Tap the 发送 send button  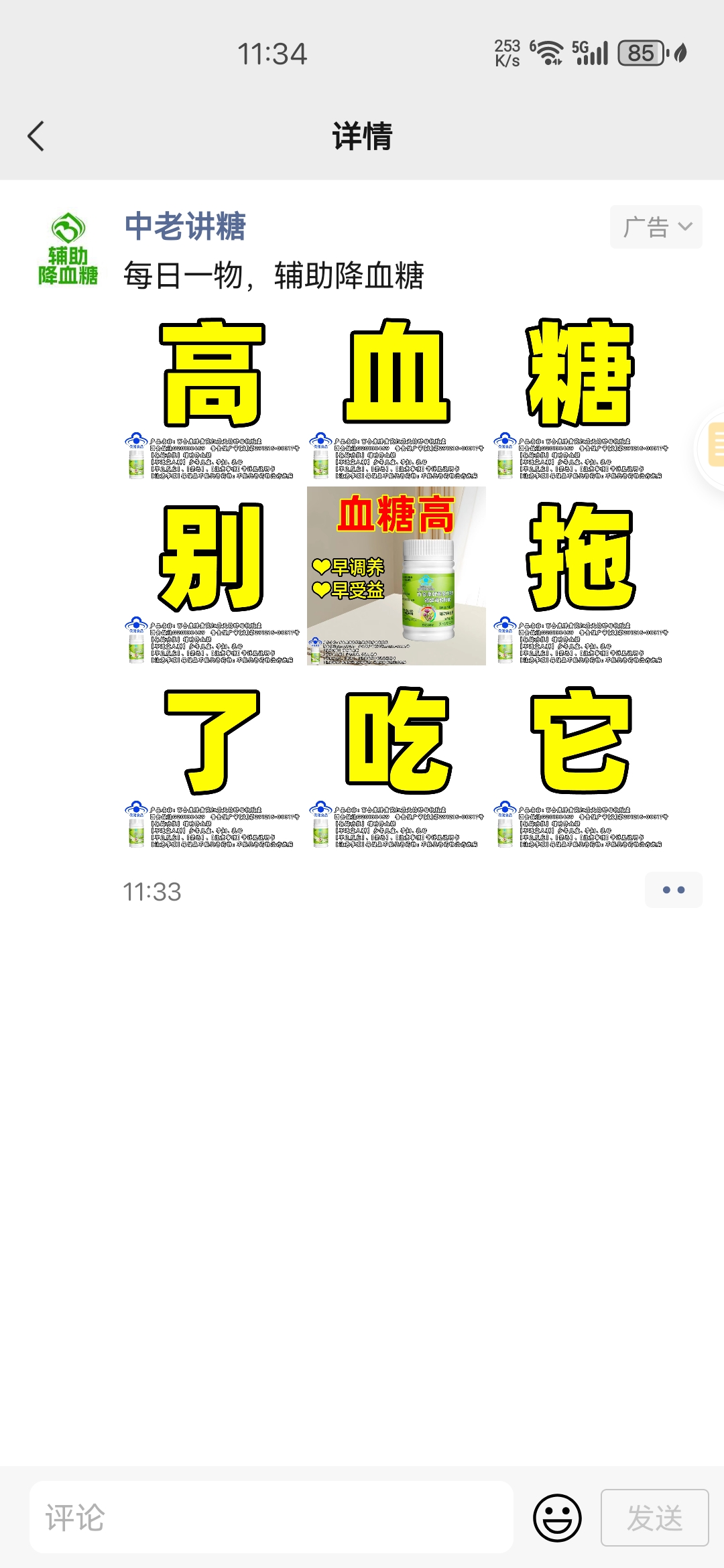point(654,1517)
